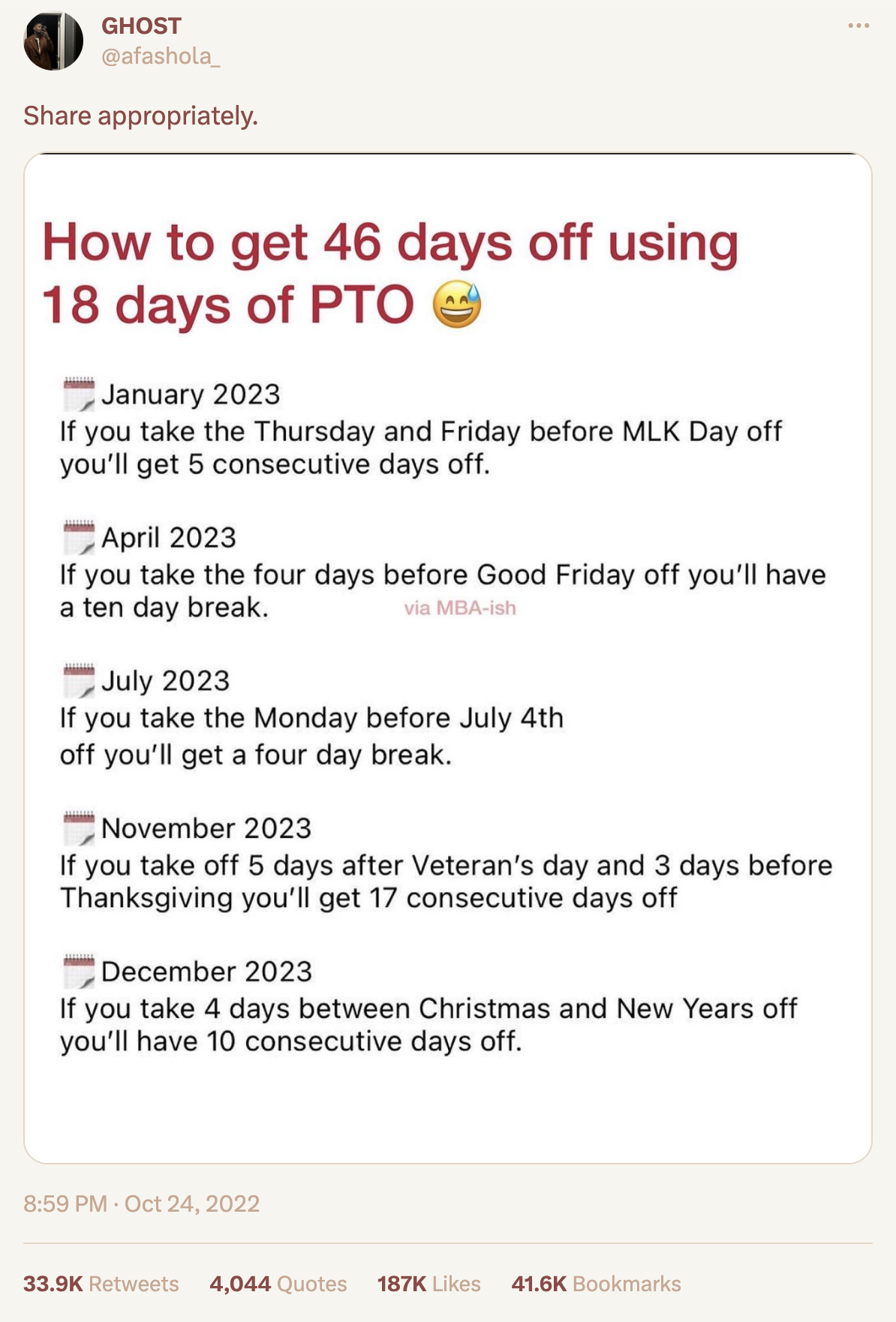The image size is (896, 1322).
Task: View the 33.9K Retweets list
Action: (101, 1284)
